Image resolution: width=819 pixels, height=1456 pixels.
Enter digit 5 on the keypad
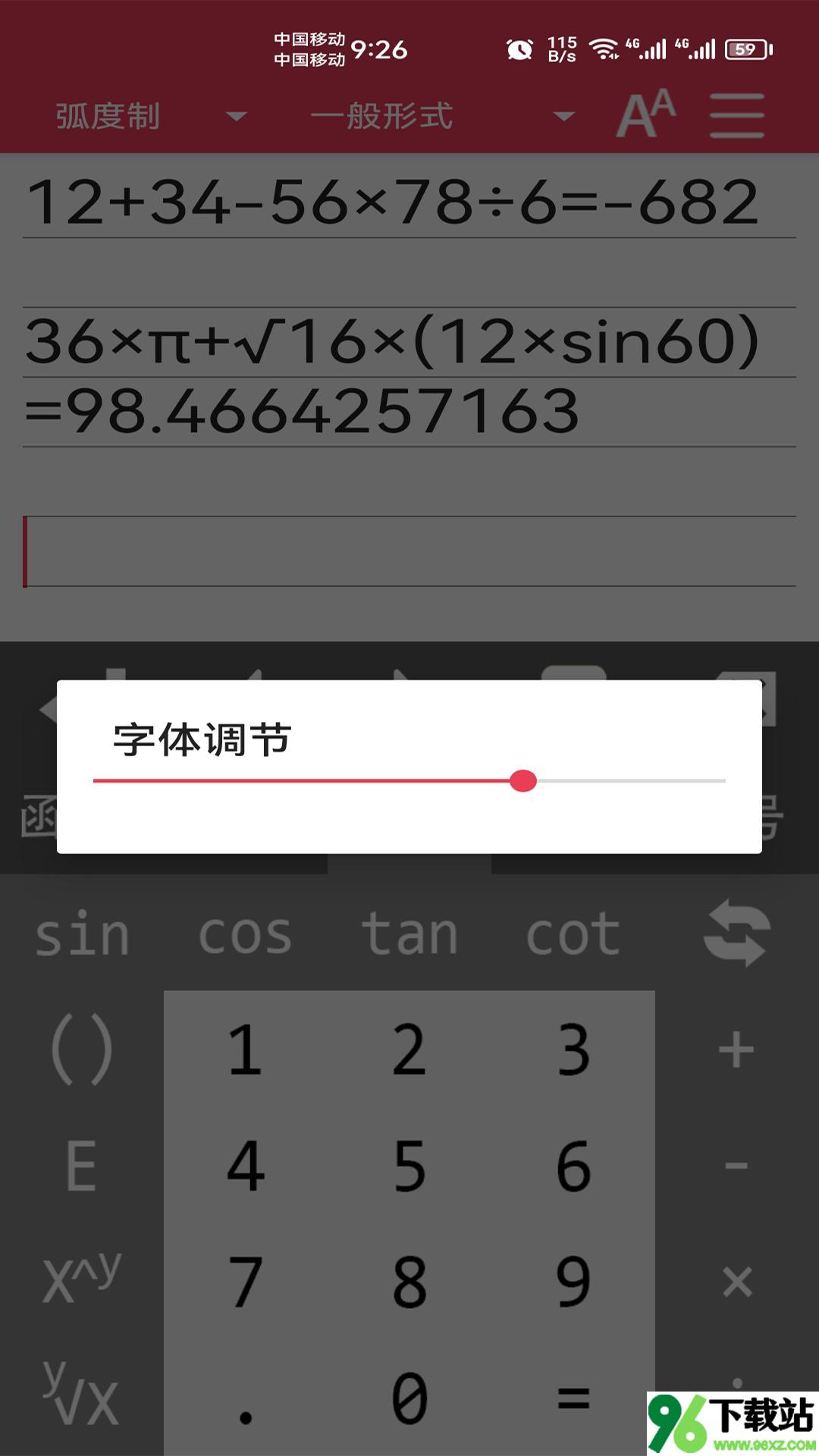point(409,1166)
